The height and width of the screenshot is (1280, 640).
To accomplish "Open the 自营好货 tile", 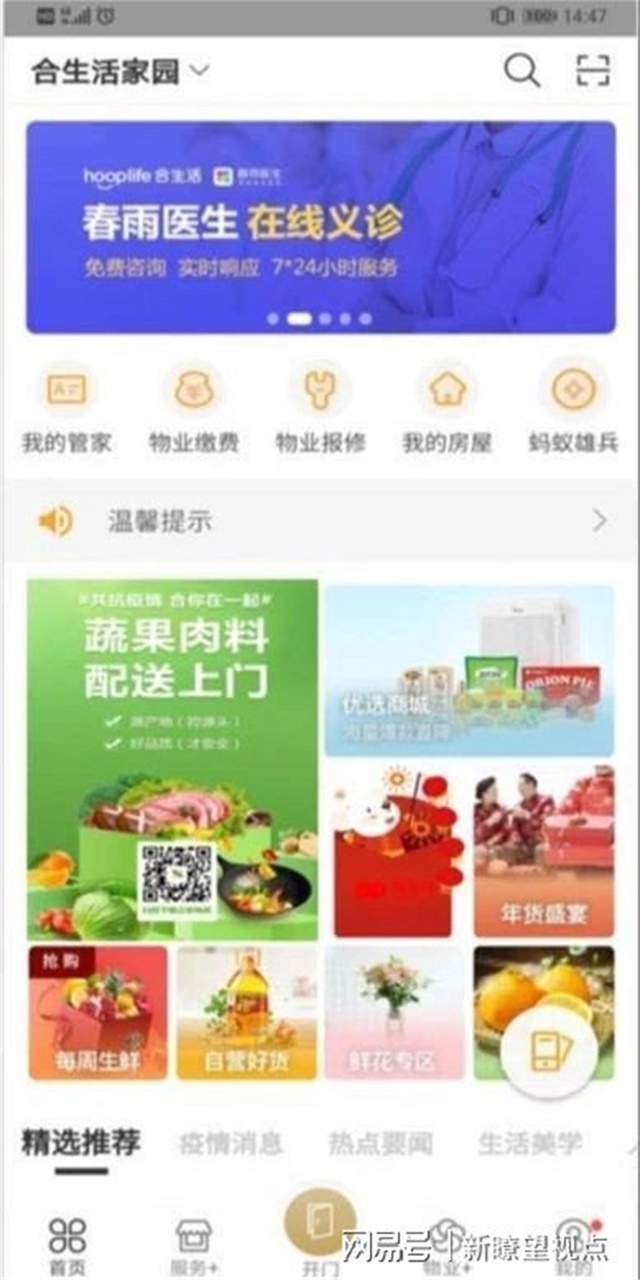I will coord(247,1013).
